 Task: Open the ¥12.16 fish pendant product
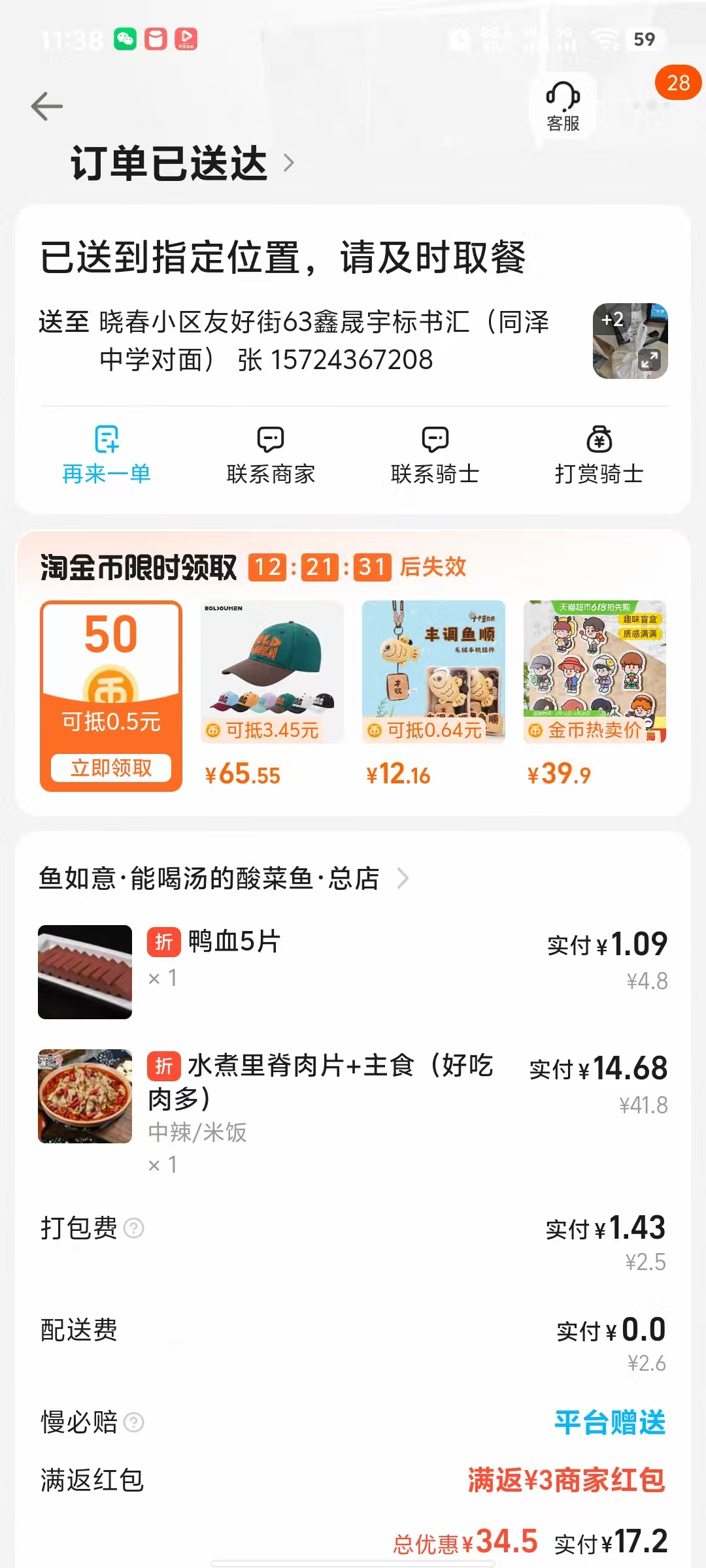click(433, 693)
